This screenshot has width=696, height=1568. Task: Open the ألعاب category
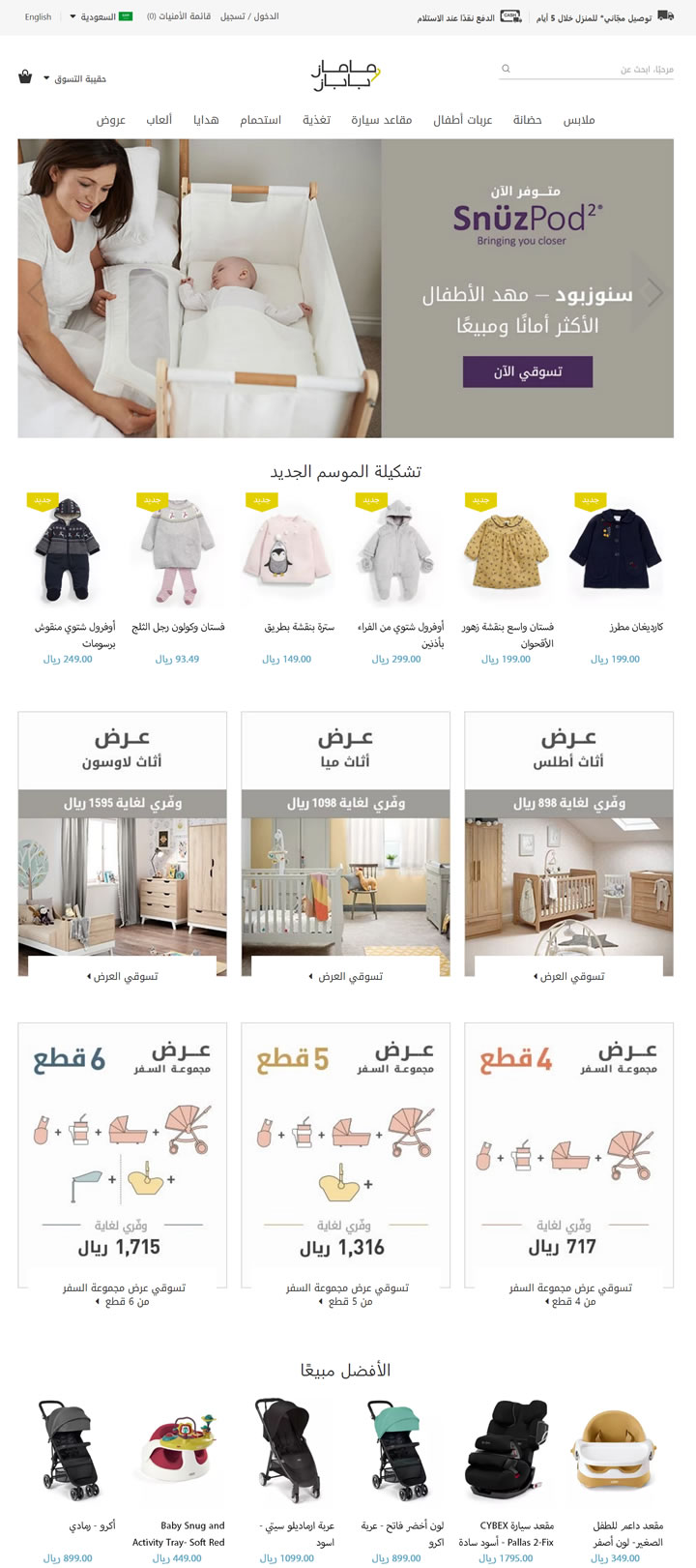[159, 120]
